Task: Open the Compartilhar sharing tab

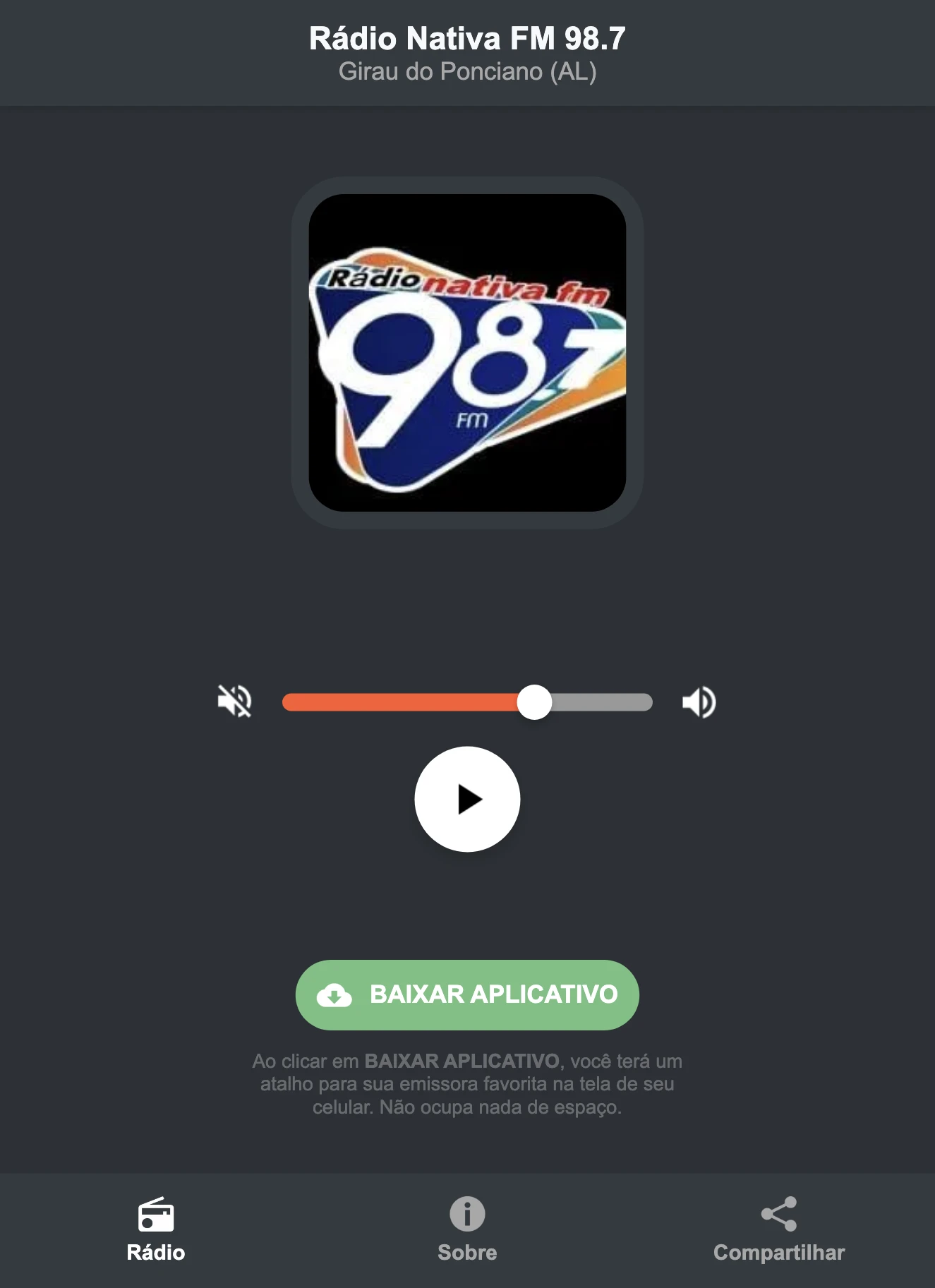Action: coord(779,1232)
